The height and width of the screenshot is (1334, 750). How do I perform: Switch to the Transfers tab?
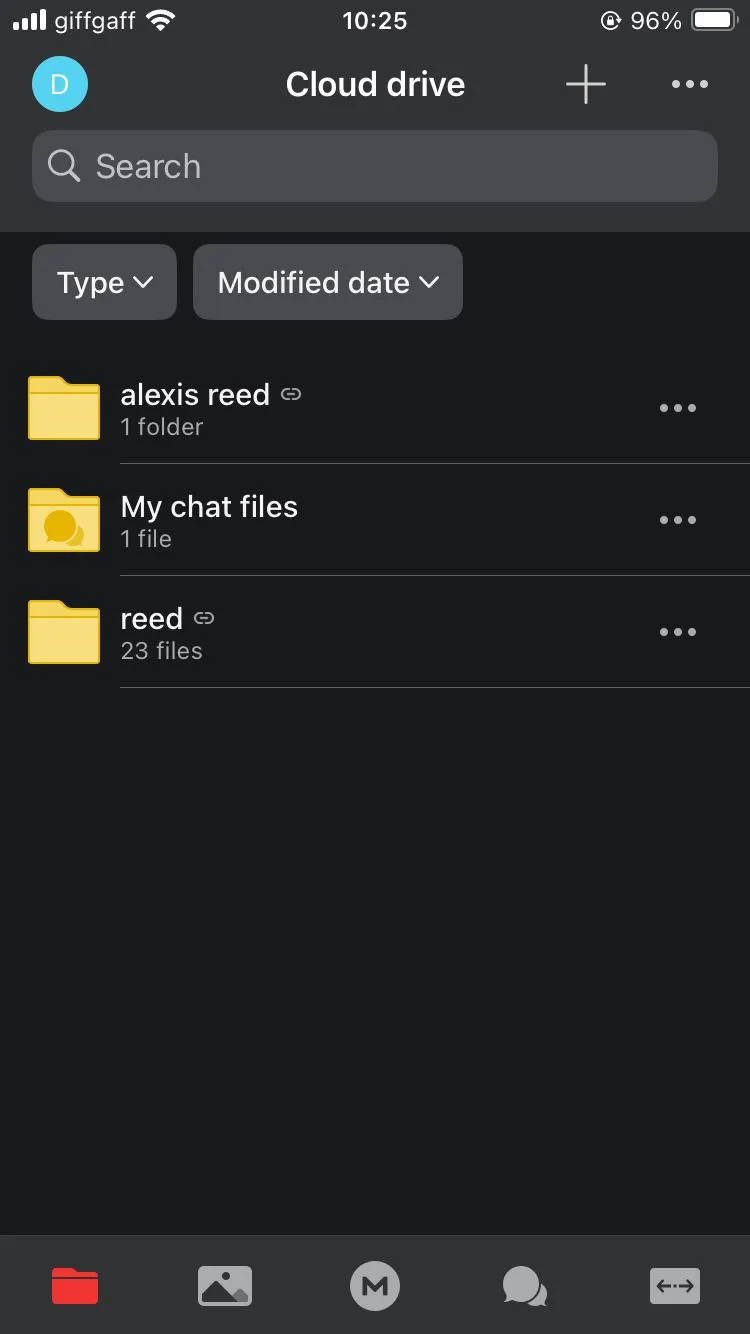click(x=675, y=1286)
